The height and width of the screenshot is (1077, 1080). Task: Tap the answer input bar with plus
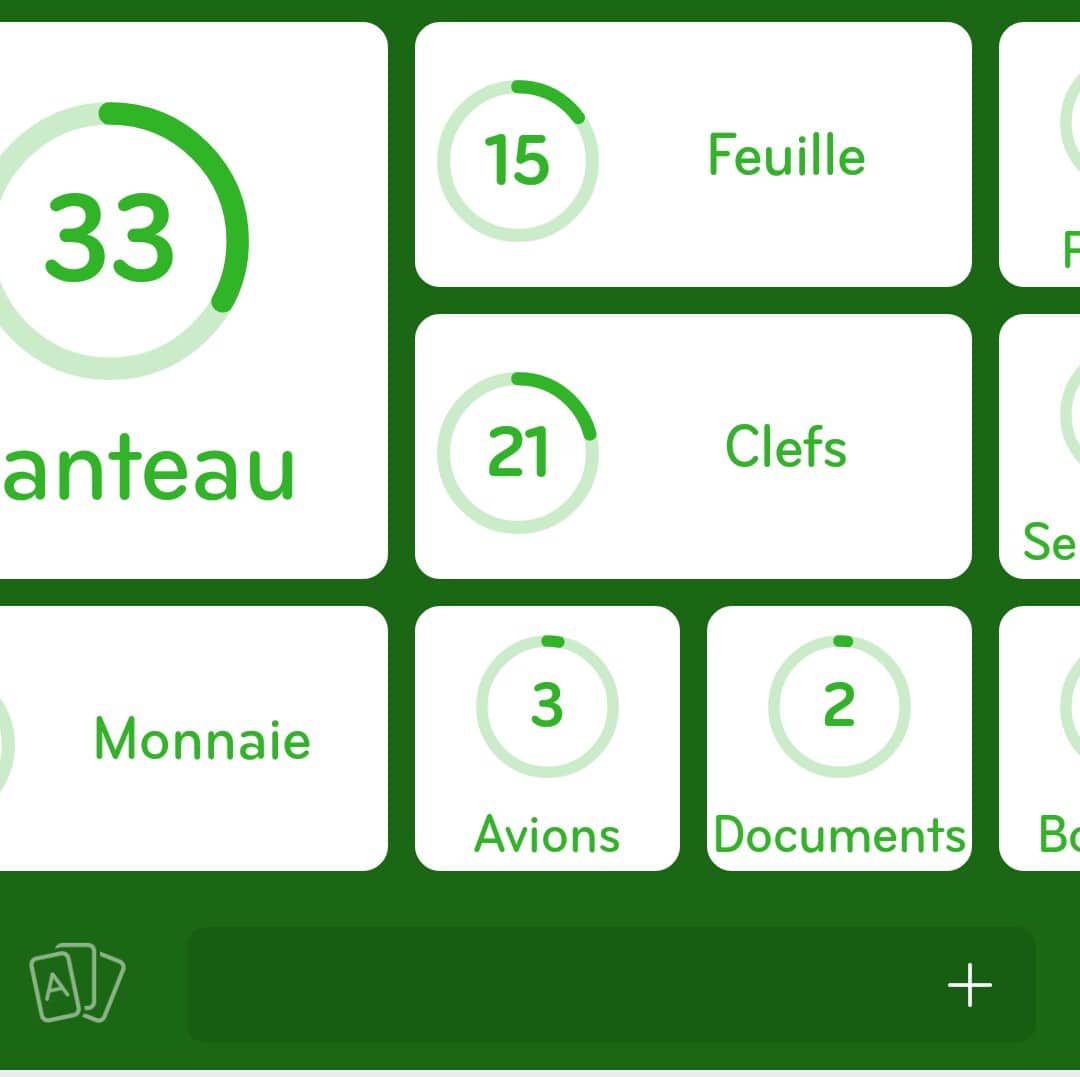pyautogui.click(x=610, y=985)
